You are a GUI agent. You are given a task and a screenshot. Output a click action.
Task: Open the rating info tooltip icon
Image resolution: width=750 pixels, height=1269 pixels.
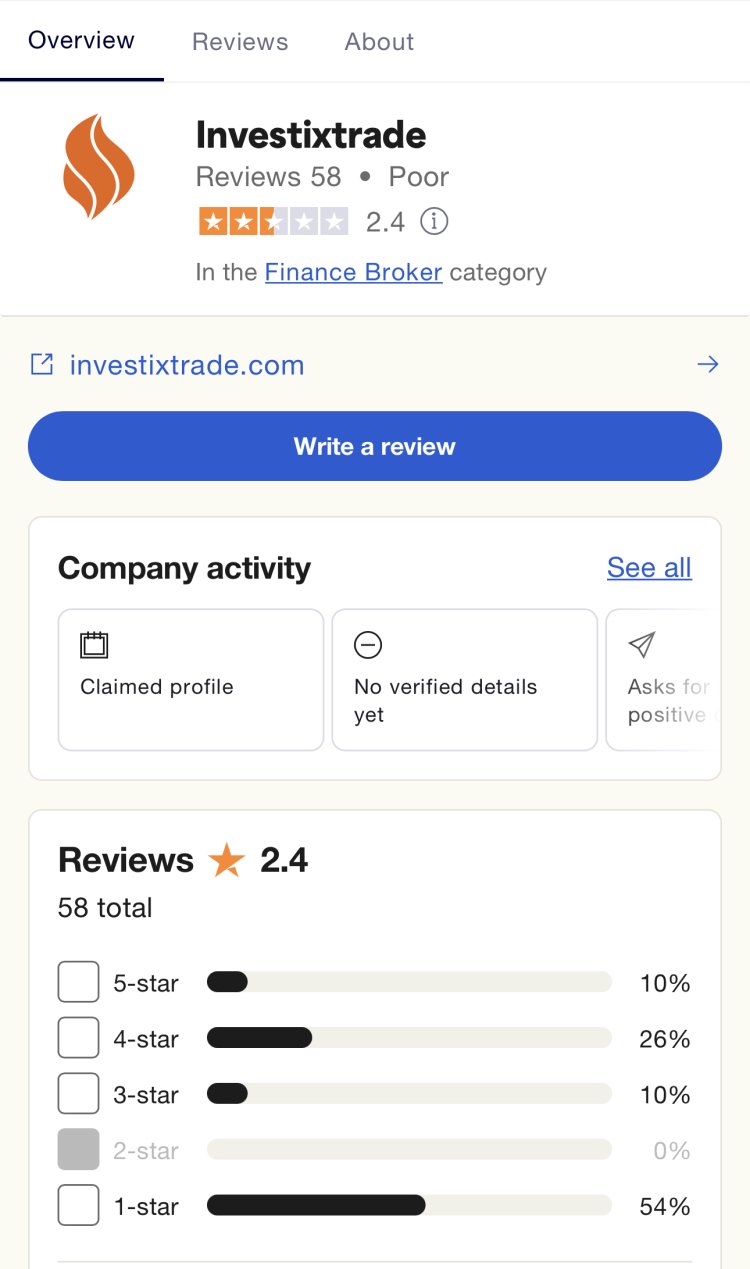(434, 222)
